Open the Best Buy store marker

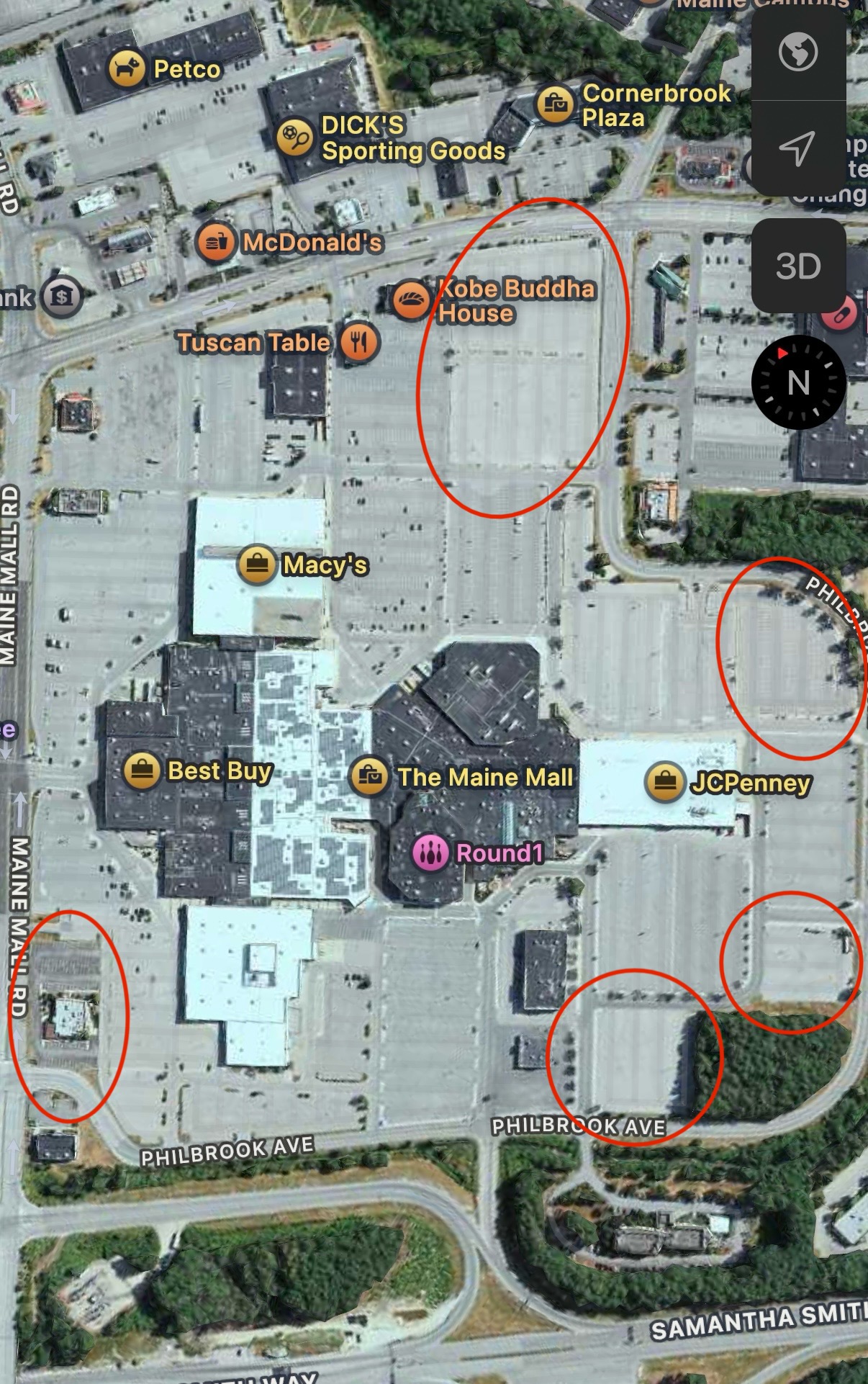142,771
